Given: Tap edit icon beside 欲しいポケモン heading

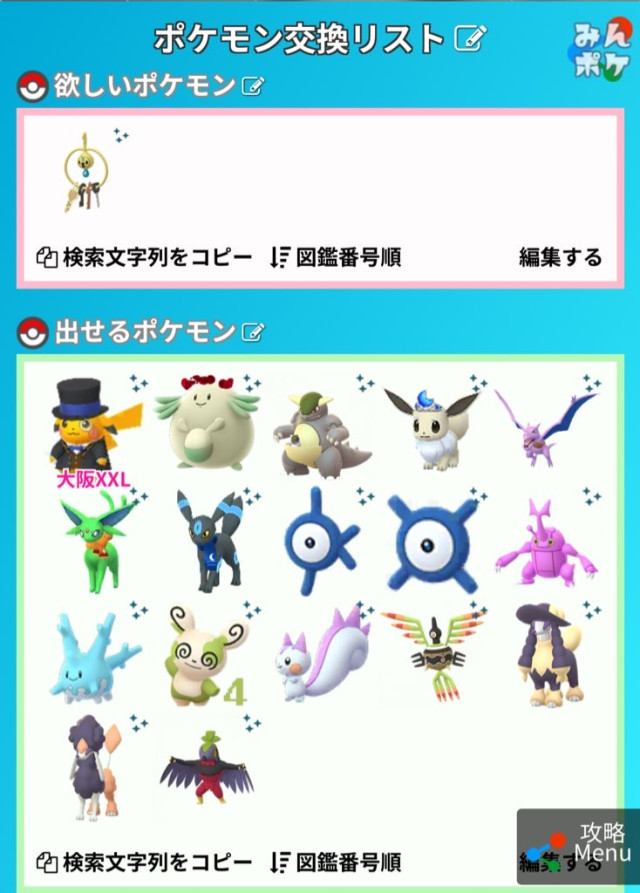Looking at the screenshot, I should pyautogui.click(x=254, y=87).
